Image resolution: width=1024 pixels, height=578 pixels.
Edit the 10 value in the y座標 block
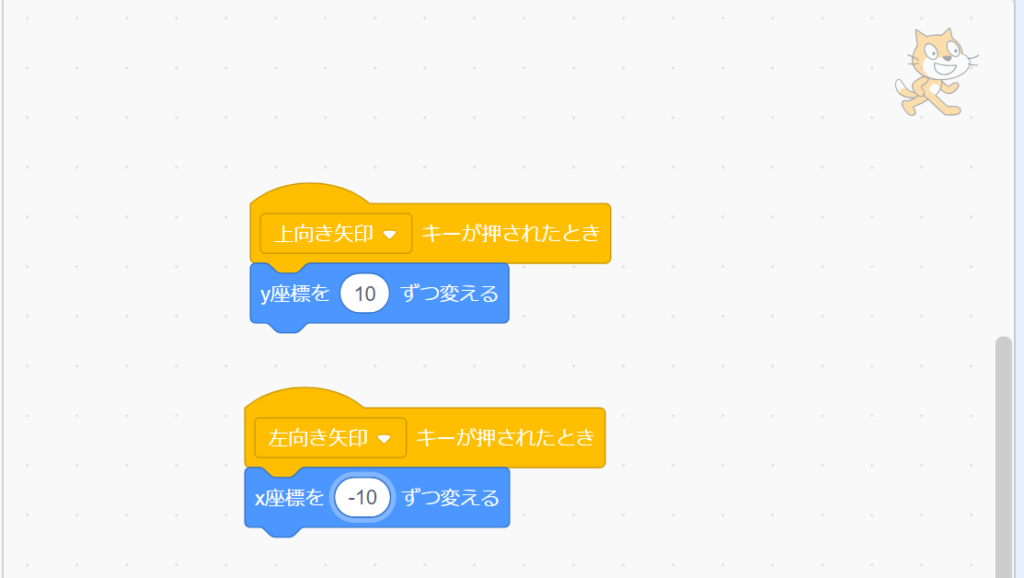coord(364,294)
